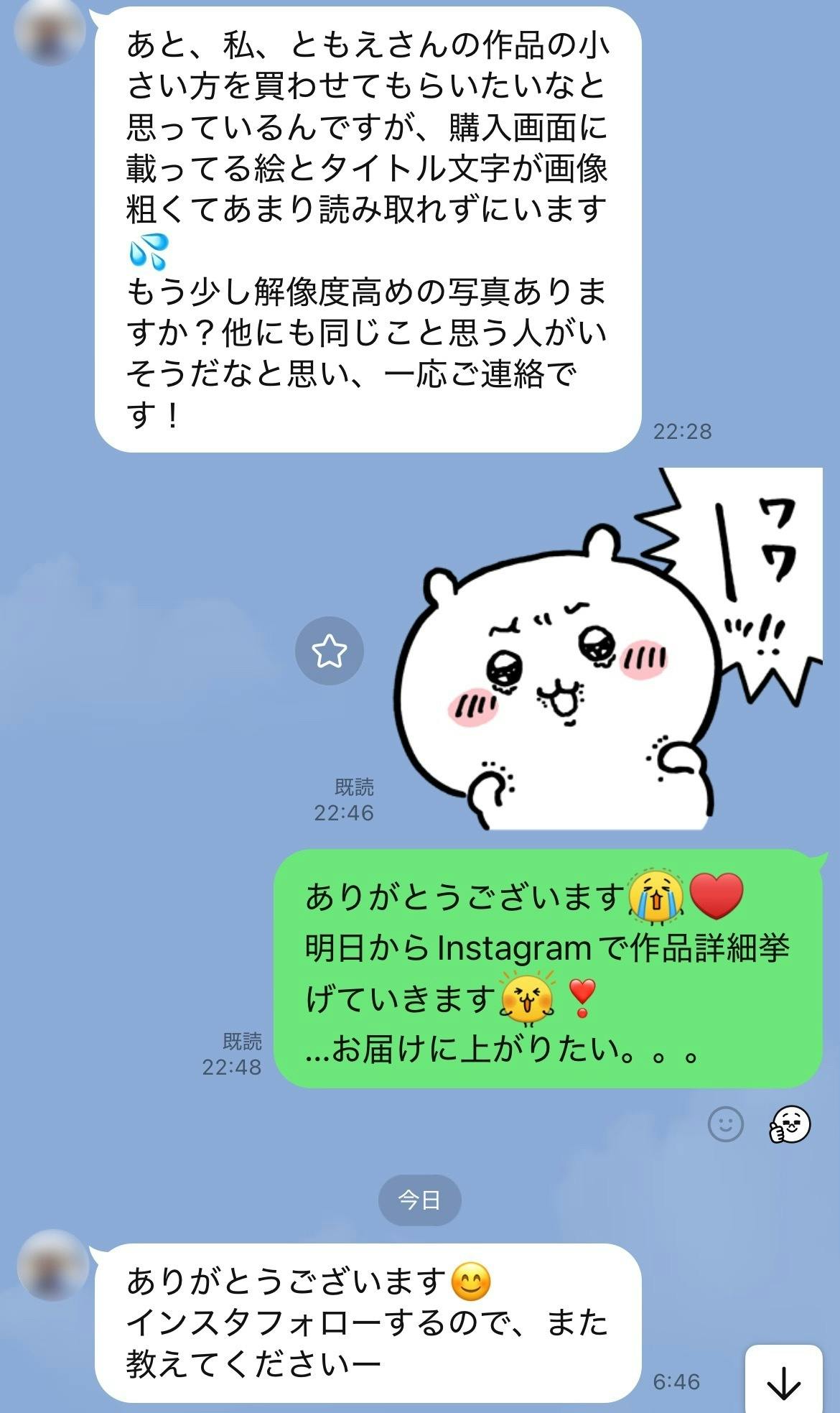Open the profile photo beside the 6:46 message
The width and height of the screenshot is (840, 1413).
point(52,1265)
